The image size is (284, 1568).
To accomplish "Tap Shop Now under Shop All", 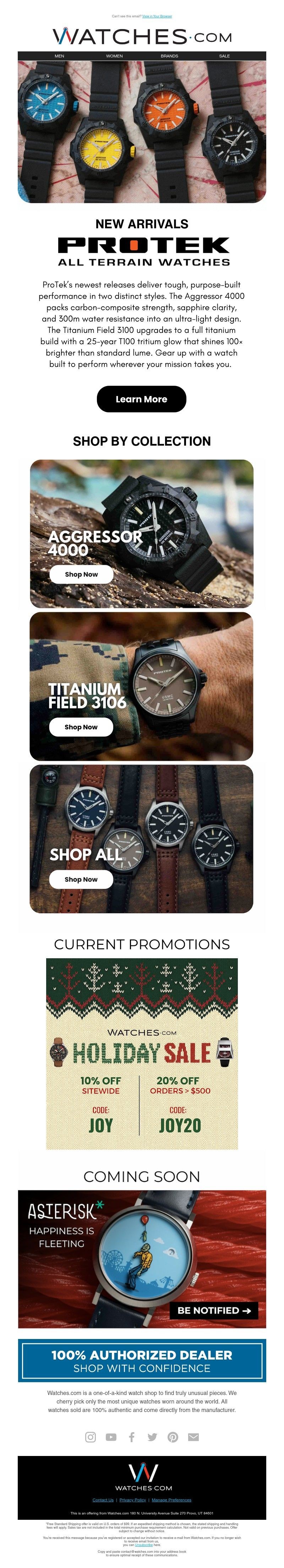I will click(x=81, y=880).
